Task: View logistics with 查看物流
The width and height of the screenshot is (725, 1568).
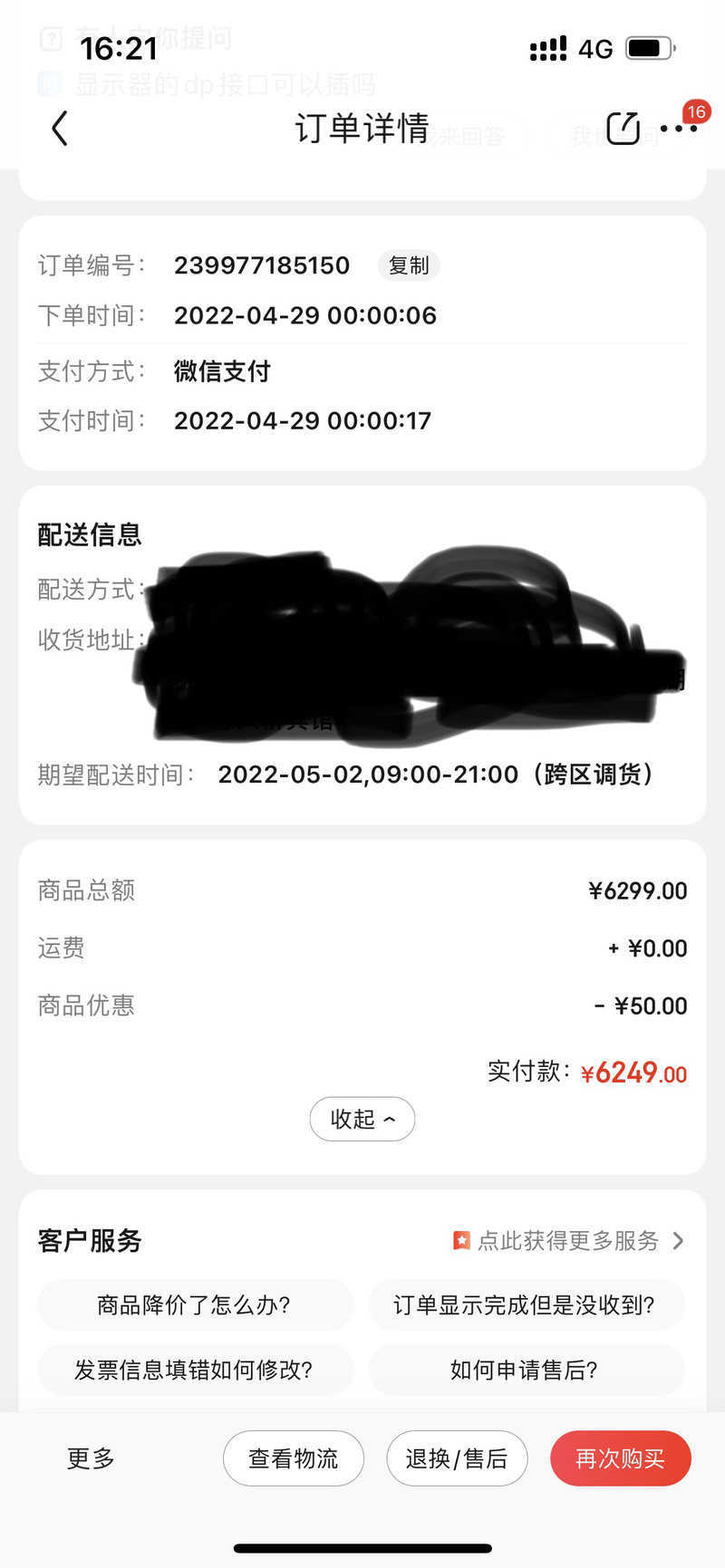Action: [294, 1458]
